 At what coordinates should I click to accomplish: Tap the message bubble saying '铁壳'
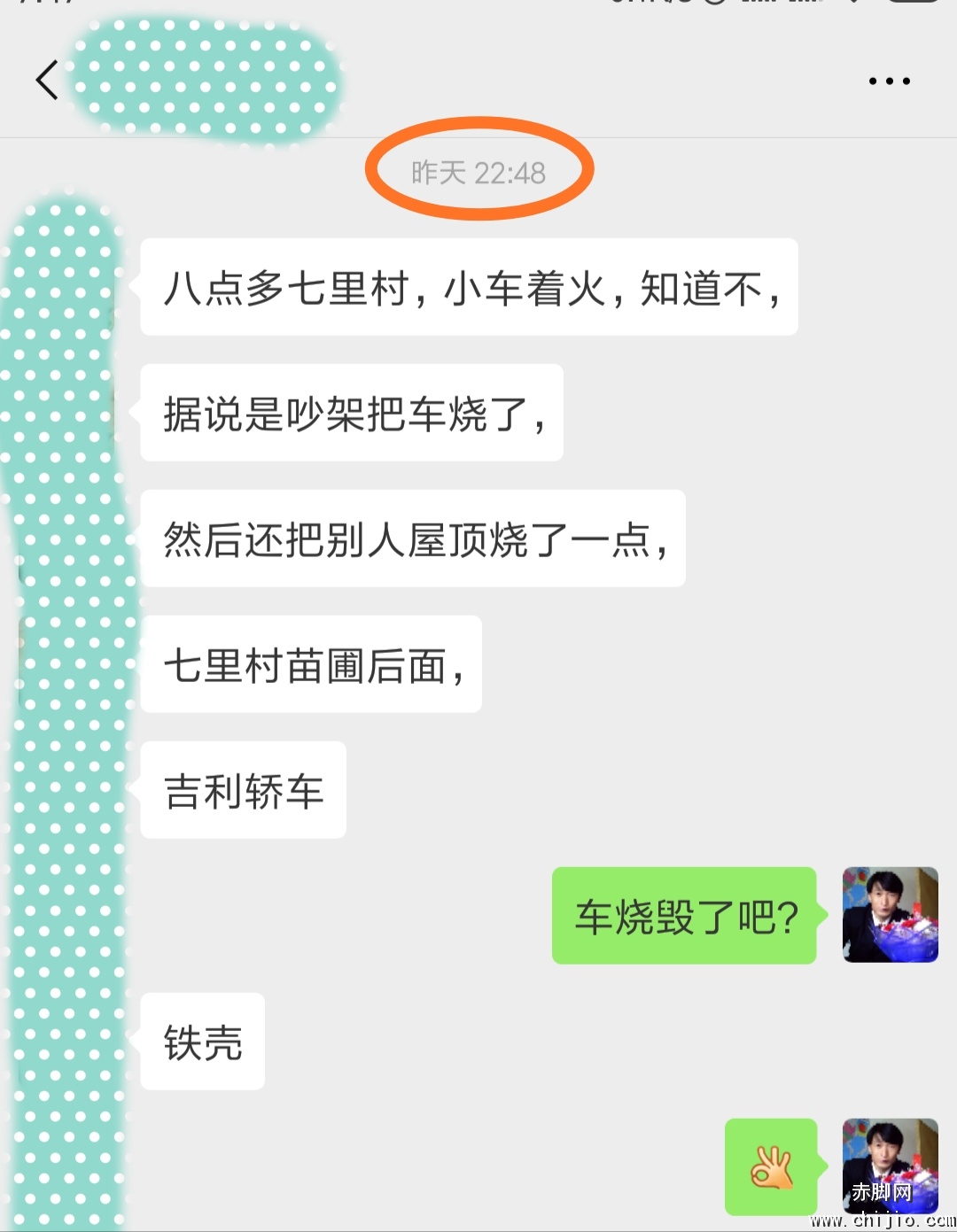pos(200,1043)
